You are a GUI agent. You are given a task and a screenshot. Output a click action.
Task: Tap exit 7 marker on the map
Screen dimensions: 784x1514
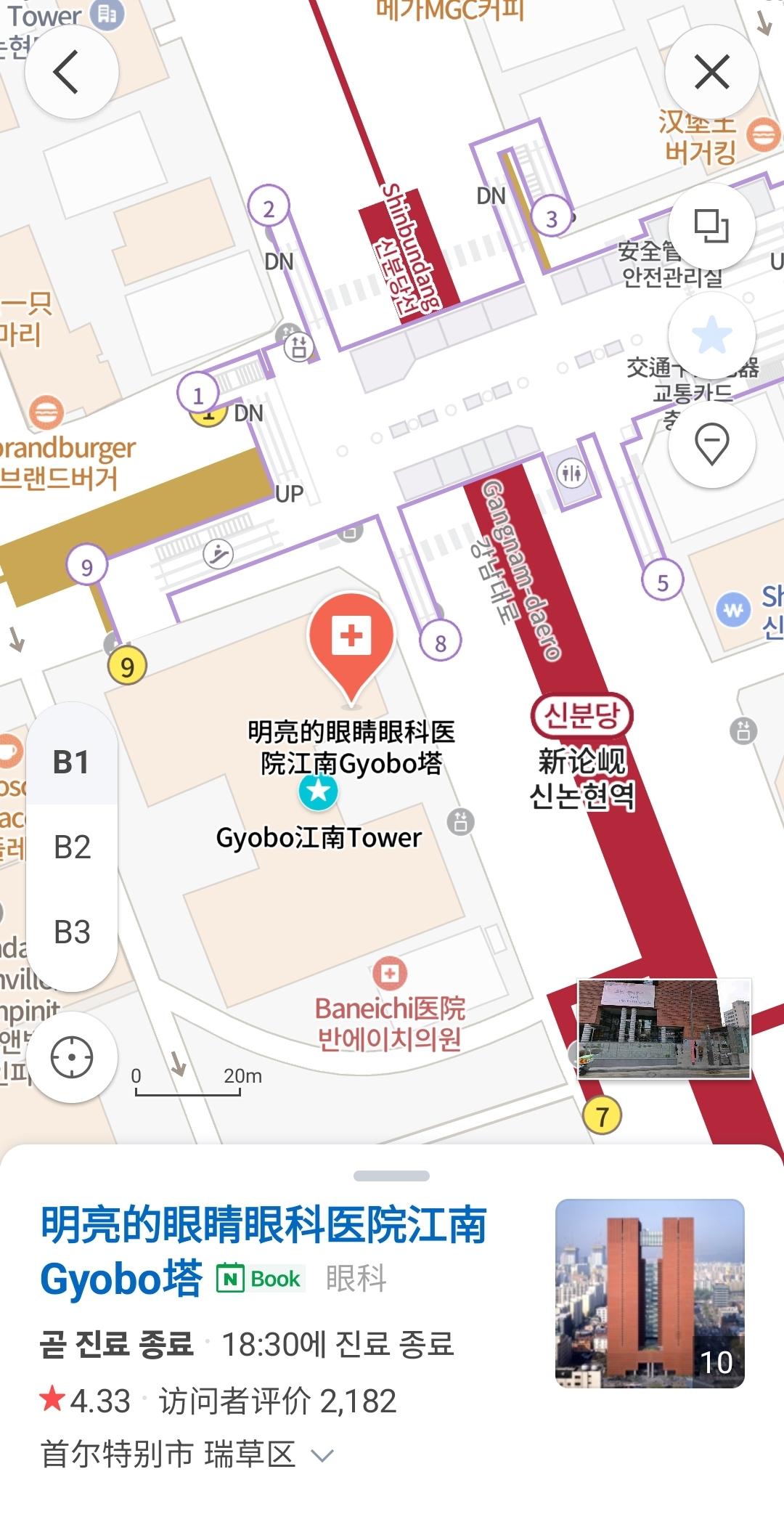[x=602, y=1115]
